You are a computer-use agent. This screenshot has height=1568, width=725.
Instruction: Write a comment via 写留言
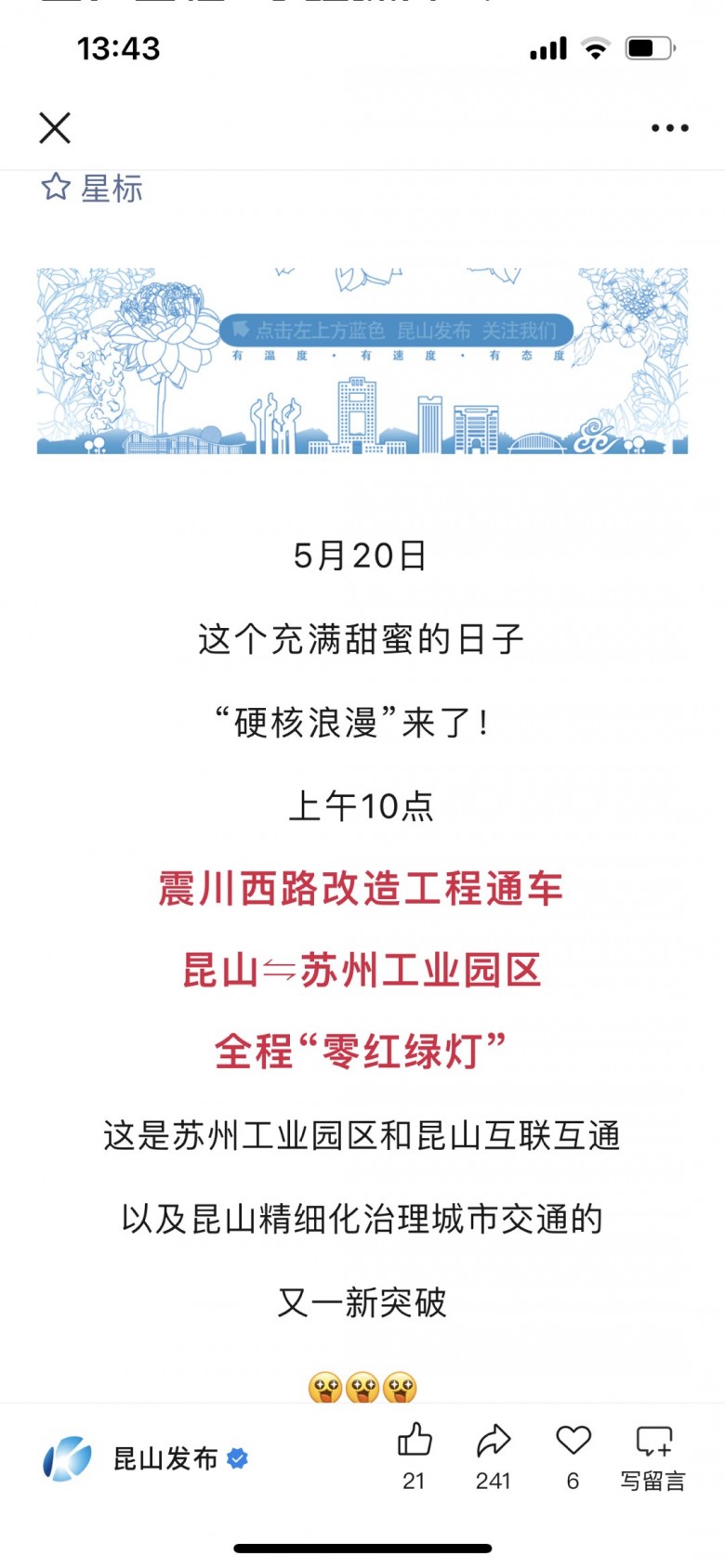[653, 1456]
